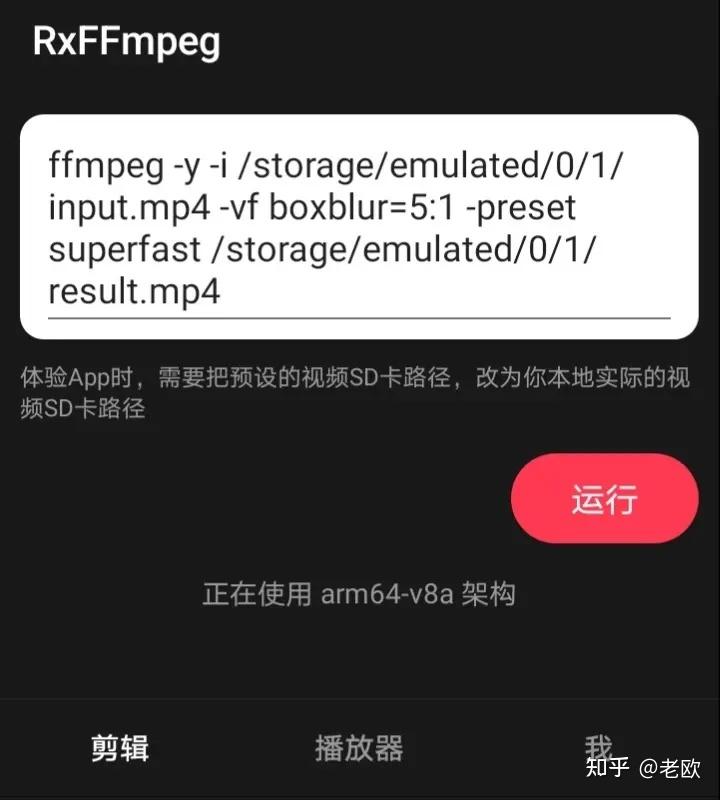The width and height of the screenshot is (720, 800).
Task: Tap the 运行 button to run command
Action: pos(604,497)
